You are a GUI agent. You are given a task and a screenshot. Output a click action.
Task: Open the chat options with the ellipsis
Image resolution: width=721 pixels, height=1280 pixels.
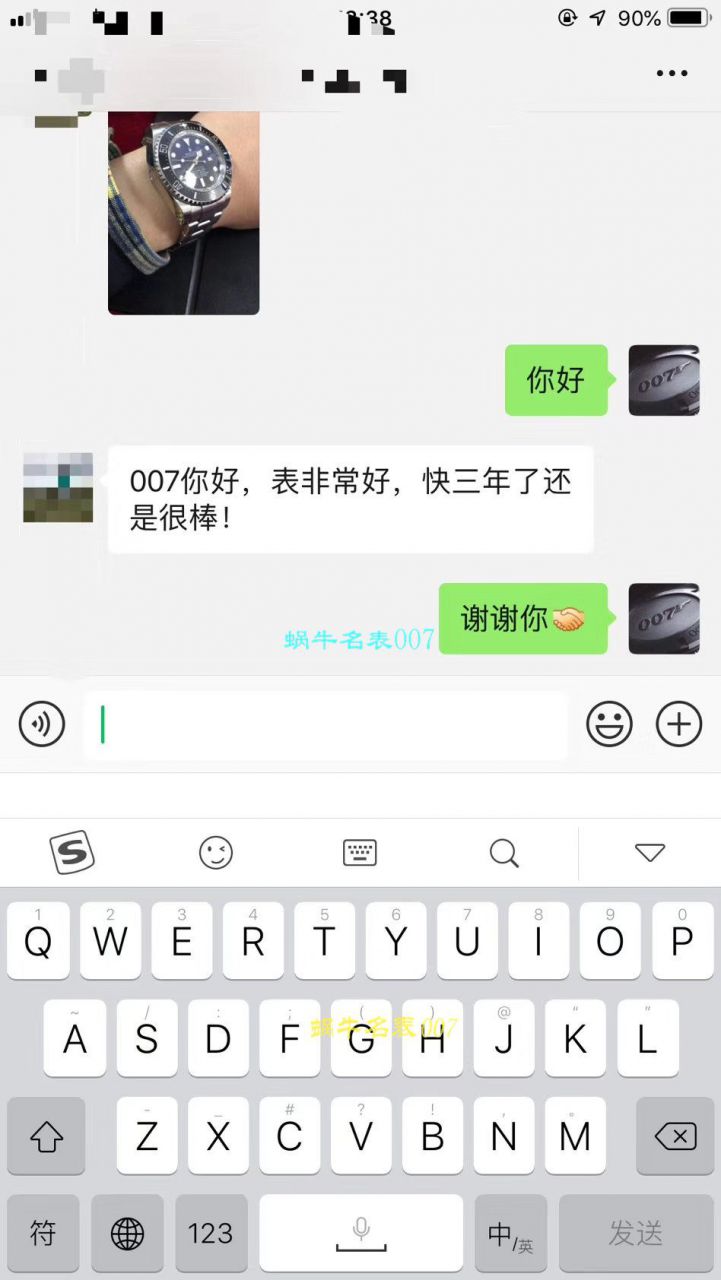[x=671, y=72]
